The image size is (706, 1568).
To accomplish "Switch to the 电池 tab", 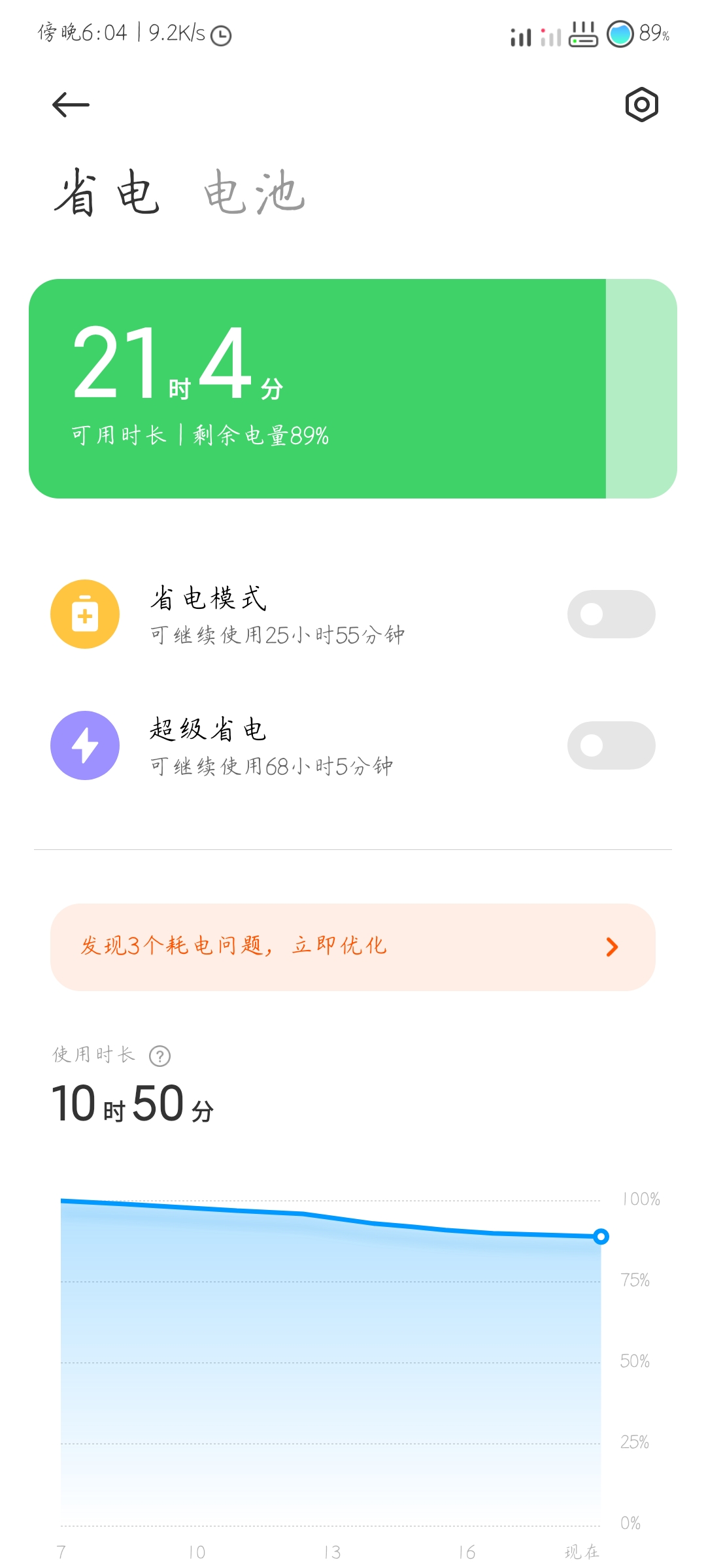I will tap(254, 192).
